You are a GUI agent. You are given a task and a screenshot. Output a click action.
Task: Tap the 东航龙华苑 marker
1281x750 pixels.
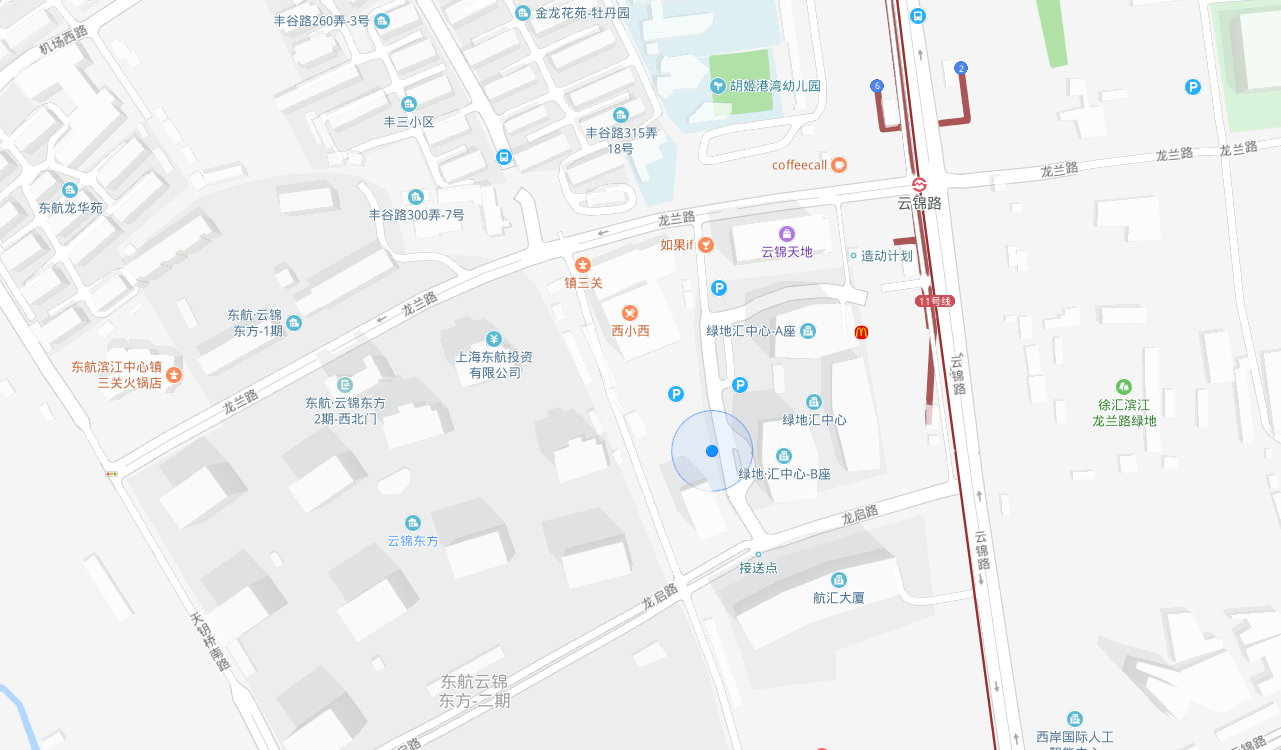click(70, 190)
